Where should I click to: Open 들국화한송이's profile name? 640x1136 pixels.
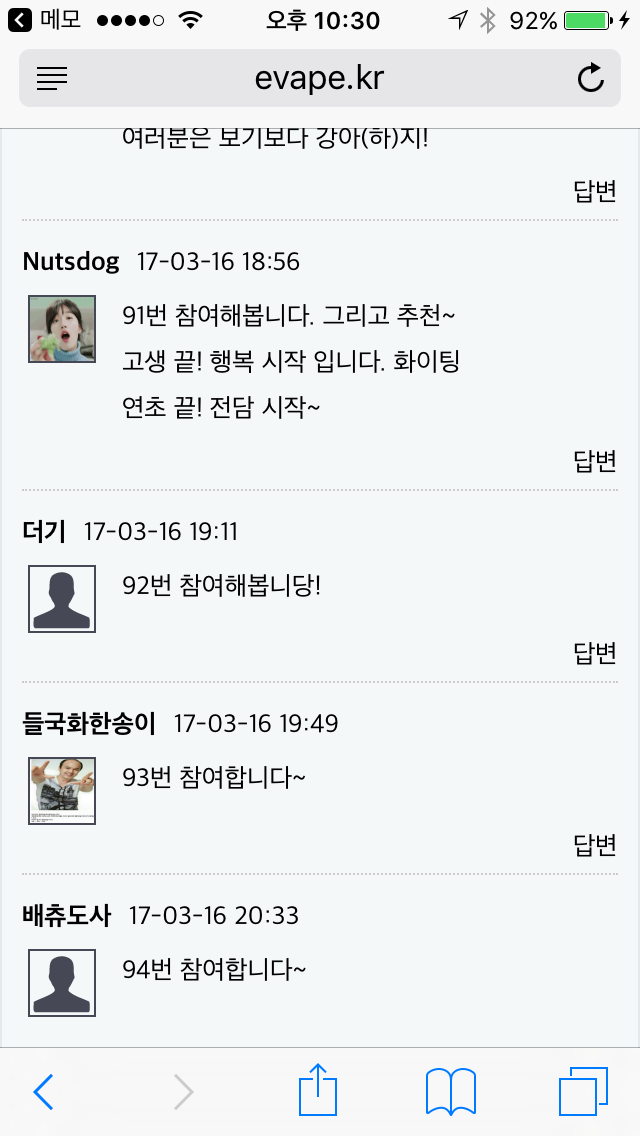(x=89, y=723)
